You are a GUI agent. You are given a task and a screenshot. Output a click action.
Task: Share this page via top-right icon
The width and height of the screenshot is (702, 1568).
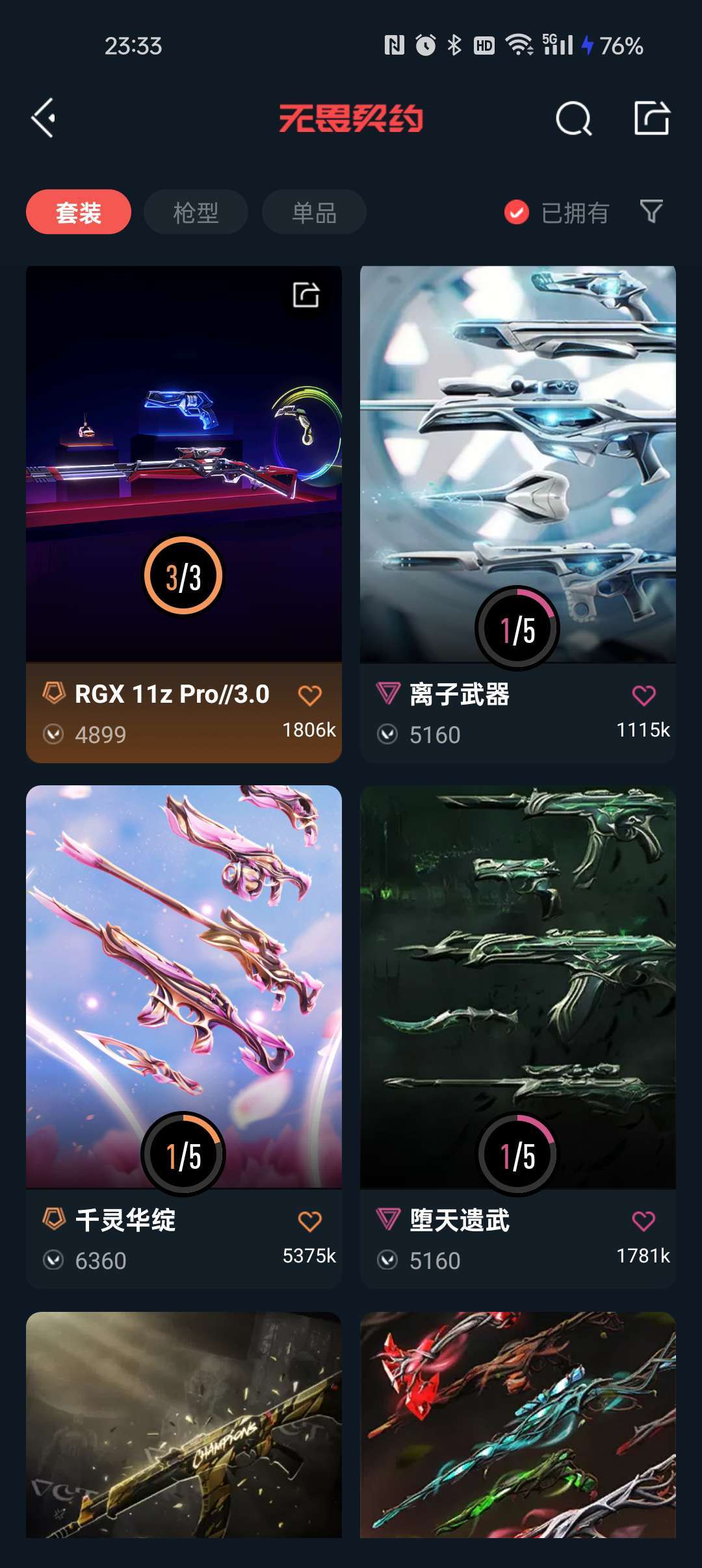click(x=652, y=118)
